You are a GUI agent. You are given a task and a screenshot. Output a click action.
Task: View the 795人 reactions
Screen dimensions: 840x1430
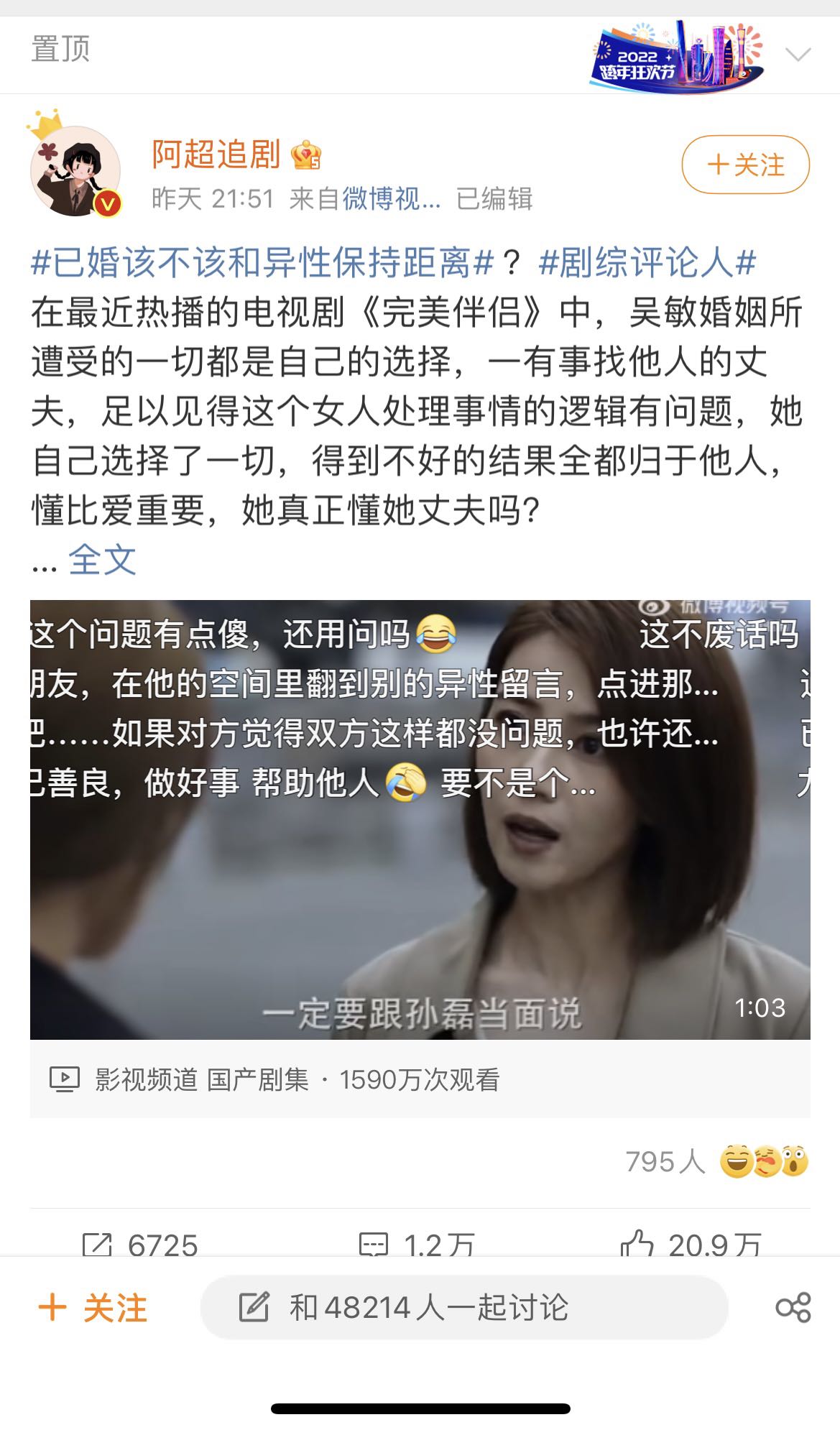pos(716,1161)
